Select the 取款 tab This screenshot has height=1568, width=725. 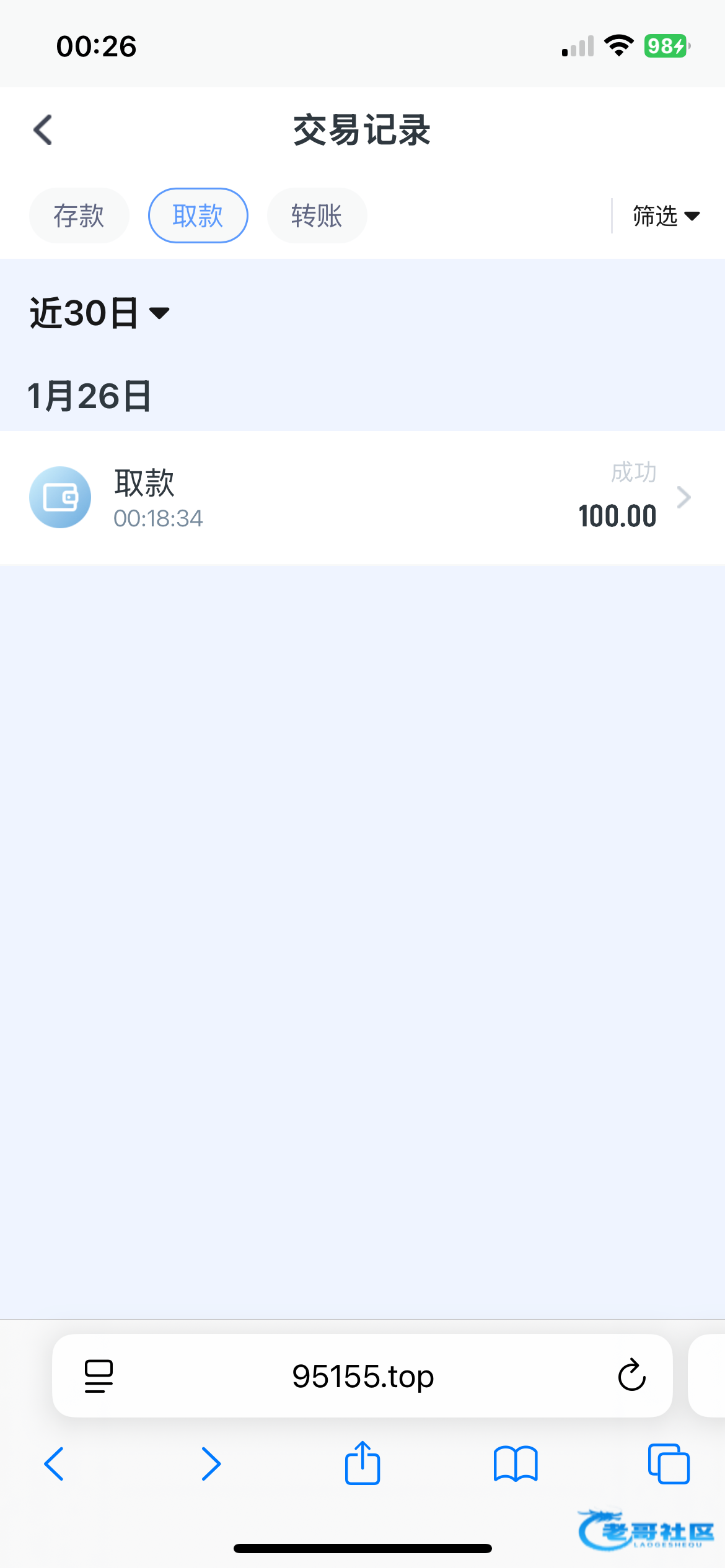198,216
